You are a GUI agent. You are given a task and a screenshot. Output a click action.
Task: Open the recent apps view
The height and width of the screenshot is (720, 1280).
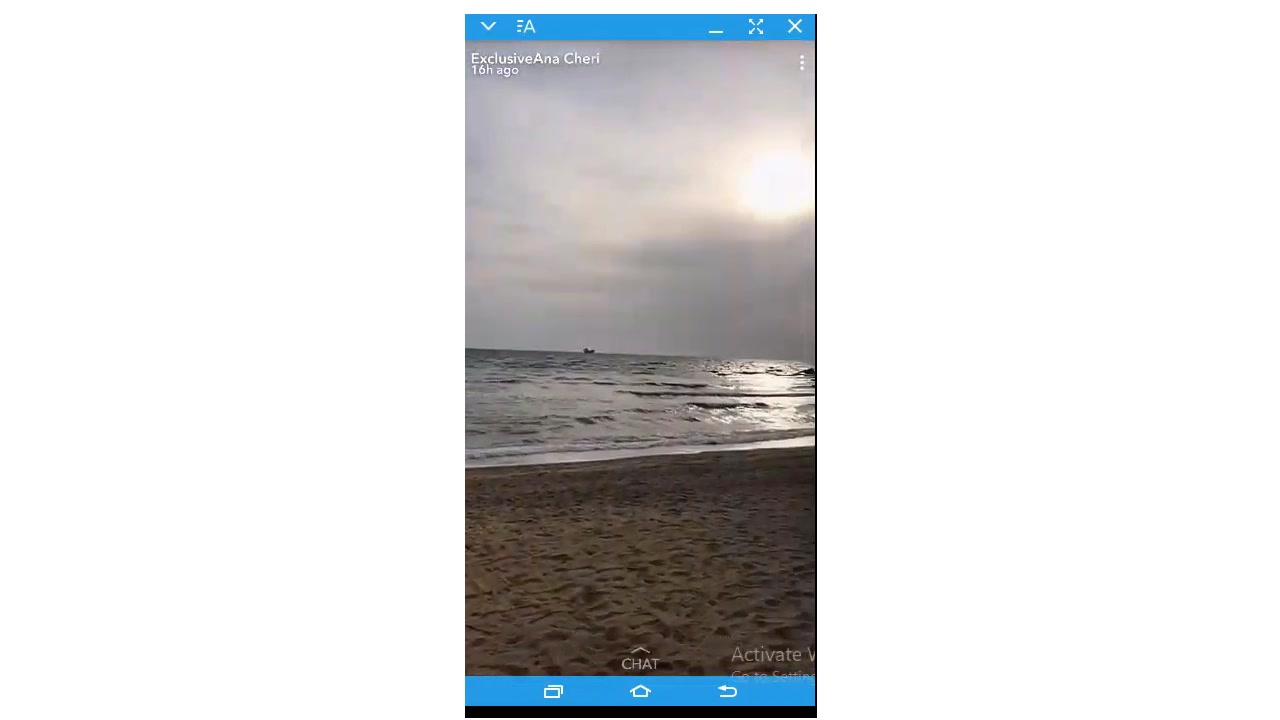tap(553, 691)
